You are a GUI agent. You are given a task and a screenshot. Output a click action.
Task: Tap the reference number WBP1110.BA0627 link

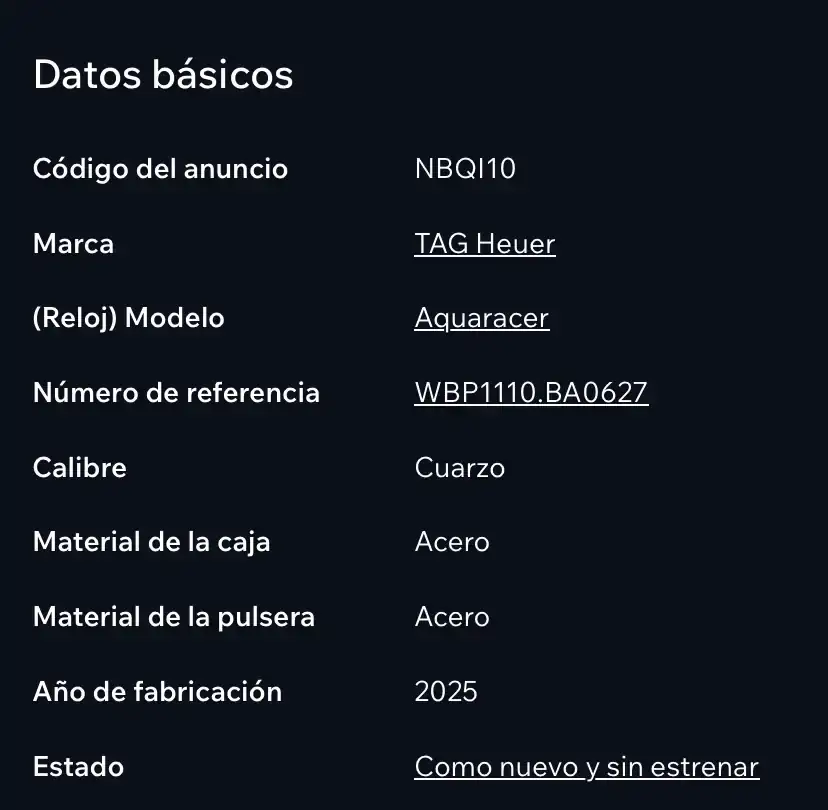pyautogui.click(x=531, y=393)
